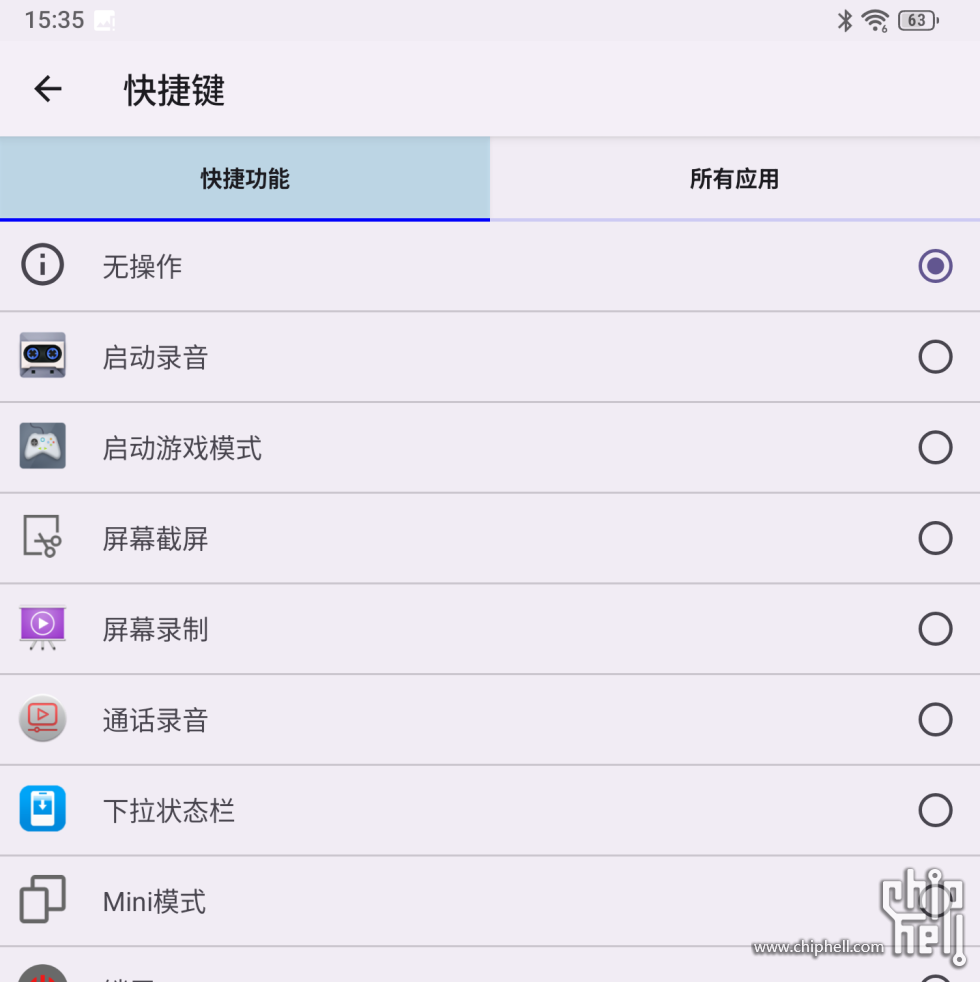Viewport: 980px width, 982px height.
Task: Select the radio button for 屏幕截屏
Action: tap(935, 538)
